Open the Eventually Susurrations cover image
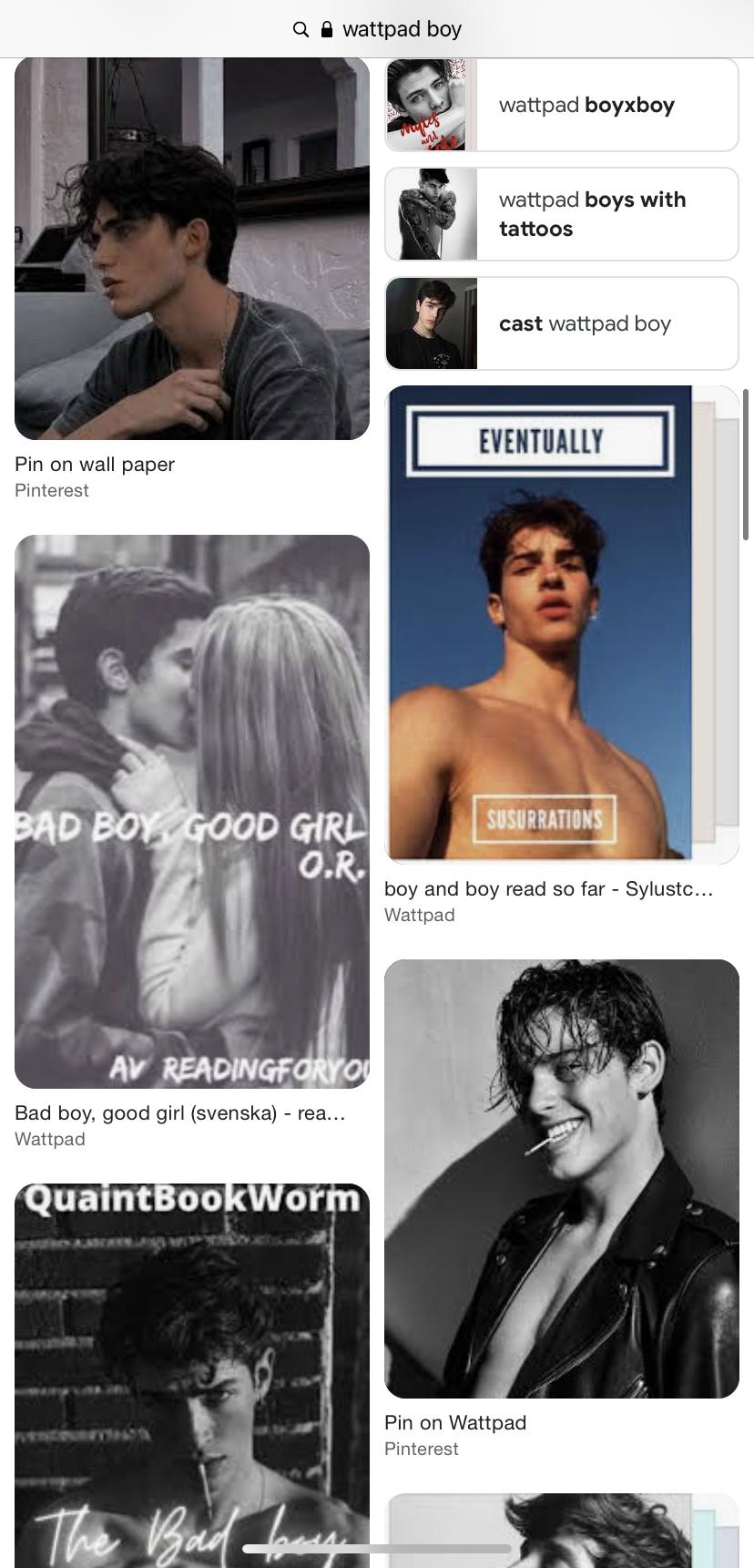Image resolution: width=754 pixels, height=1568 pixels. pos(541,623)
